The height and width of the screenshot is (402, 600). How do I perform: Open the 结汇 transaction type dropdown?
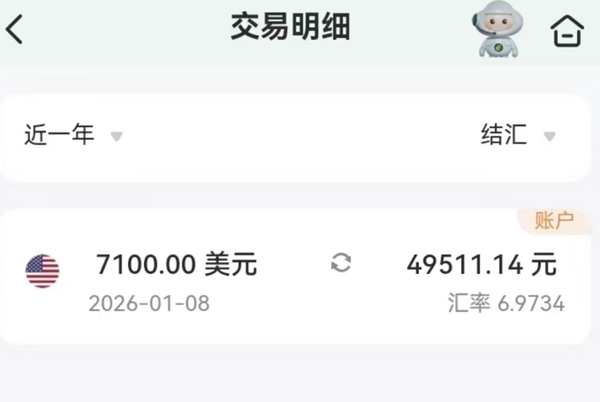click(517, 136)
